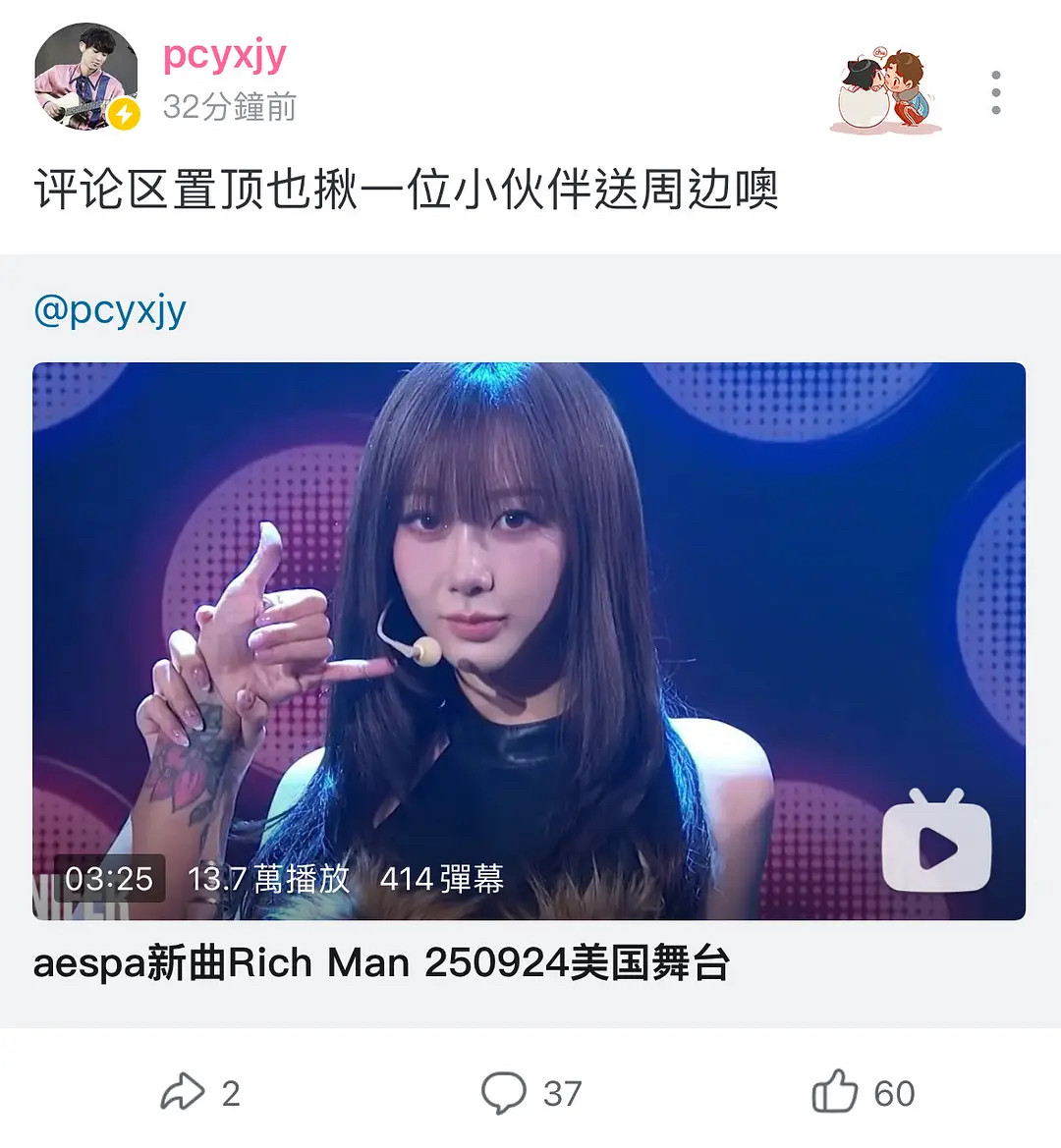Image resolution: width=1061 pixels, height=1148 pixels.
Task: Open the @pcyxjy mention link
Action: [x=109, y=310]
